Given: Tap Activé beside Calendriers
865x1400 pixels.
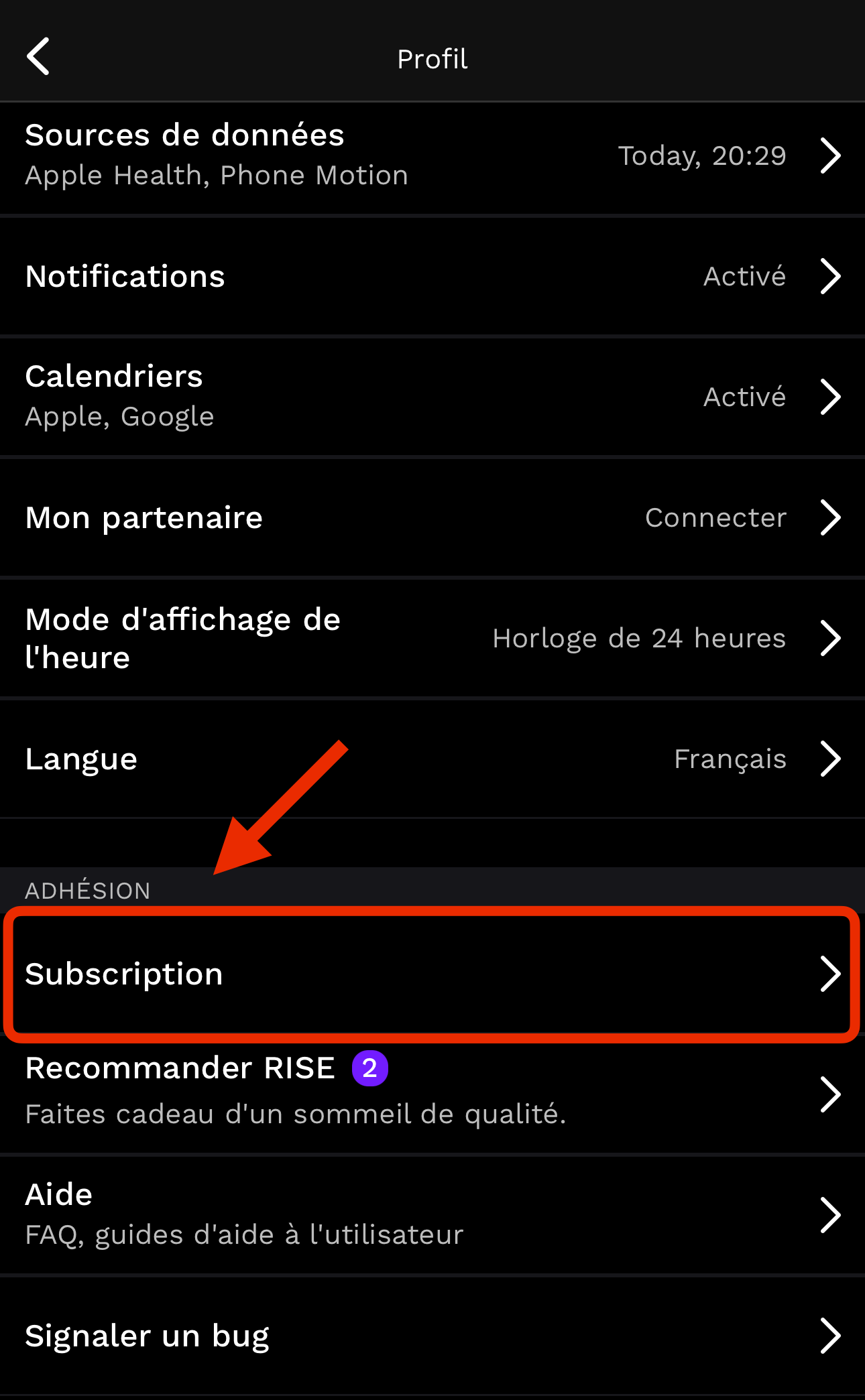Looking at the screenshot, I should pyautogui.click(x=744, y=396).
